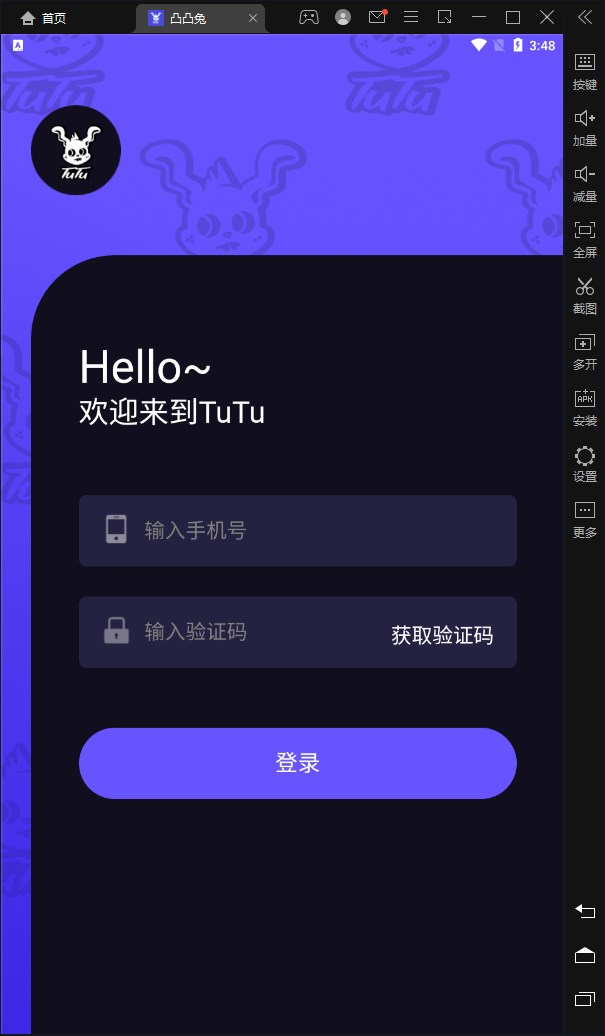The width and height of the screenshot is (605, 1036).
Task: Switch to the 首页 emulator tab
Action: tap(44, 17)
